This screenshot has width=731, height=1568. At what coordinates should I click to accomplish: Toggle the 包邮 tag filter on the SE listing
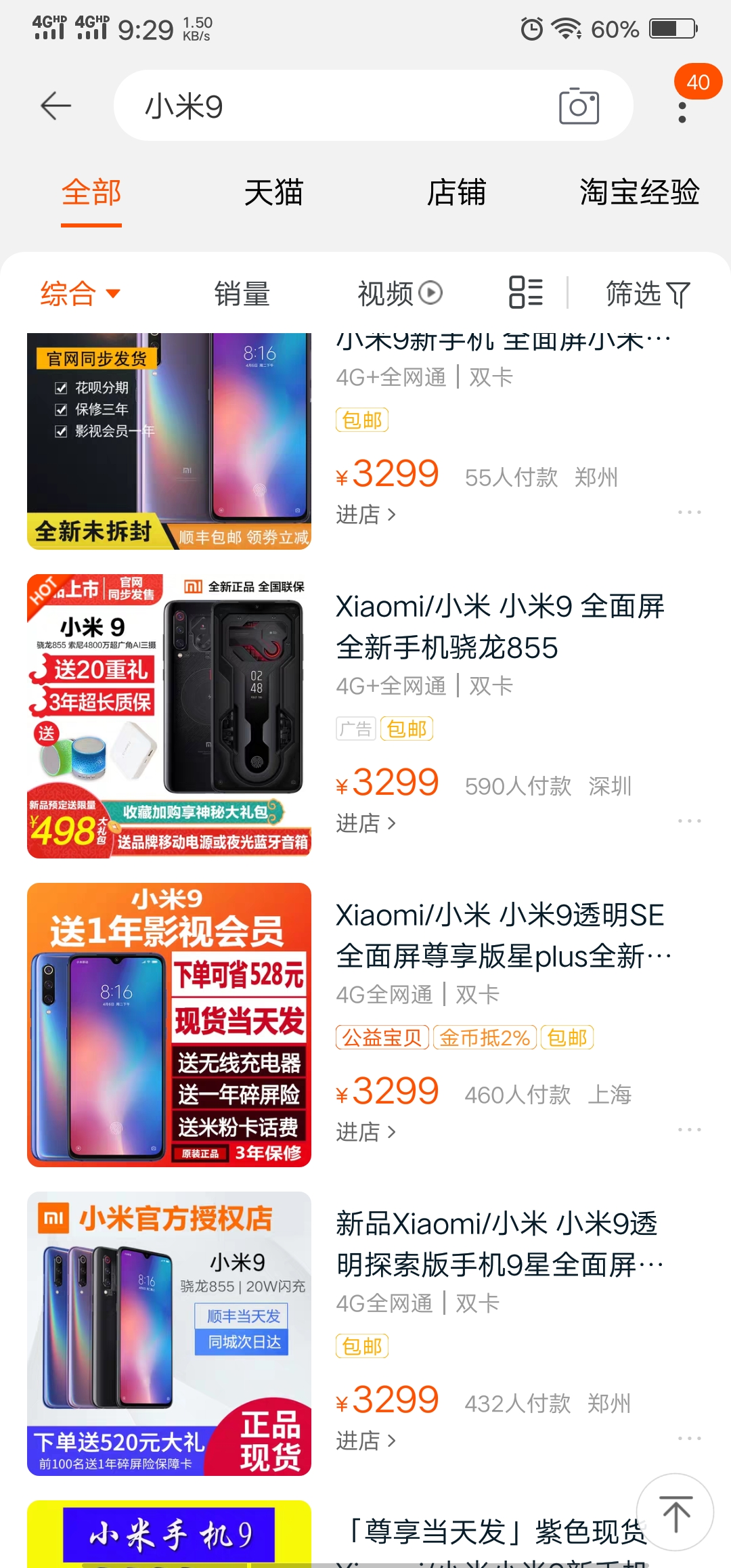pyautogui.click(x=567, y=1037)
